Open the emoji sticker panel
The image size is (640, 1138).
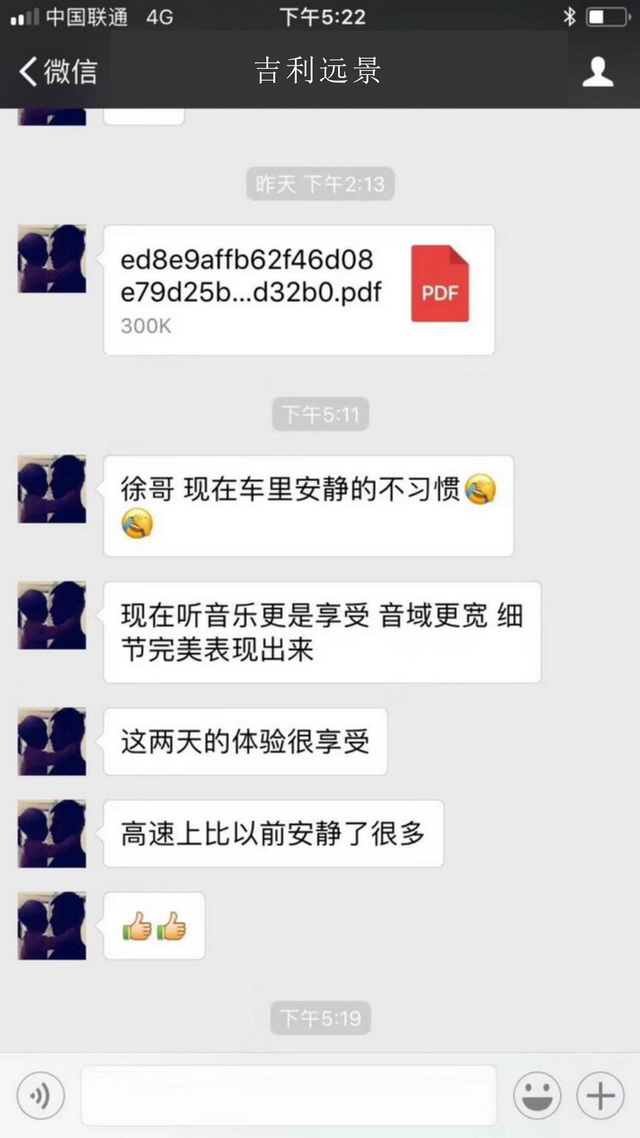[537, 1096]
